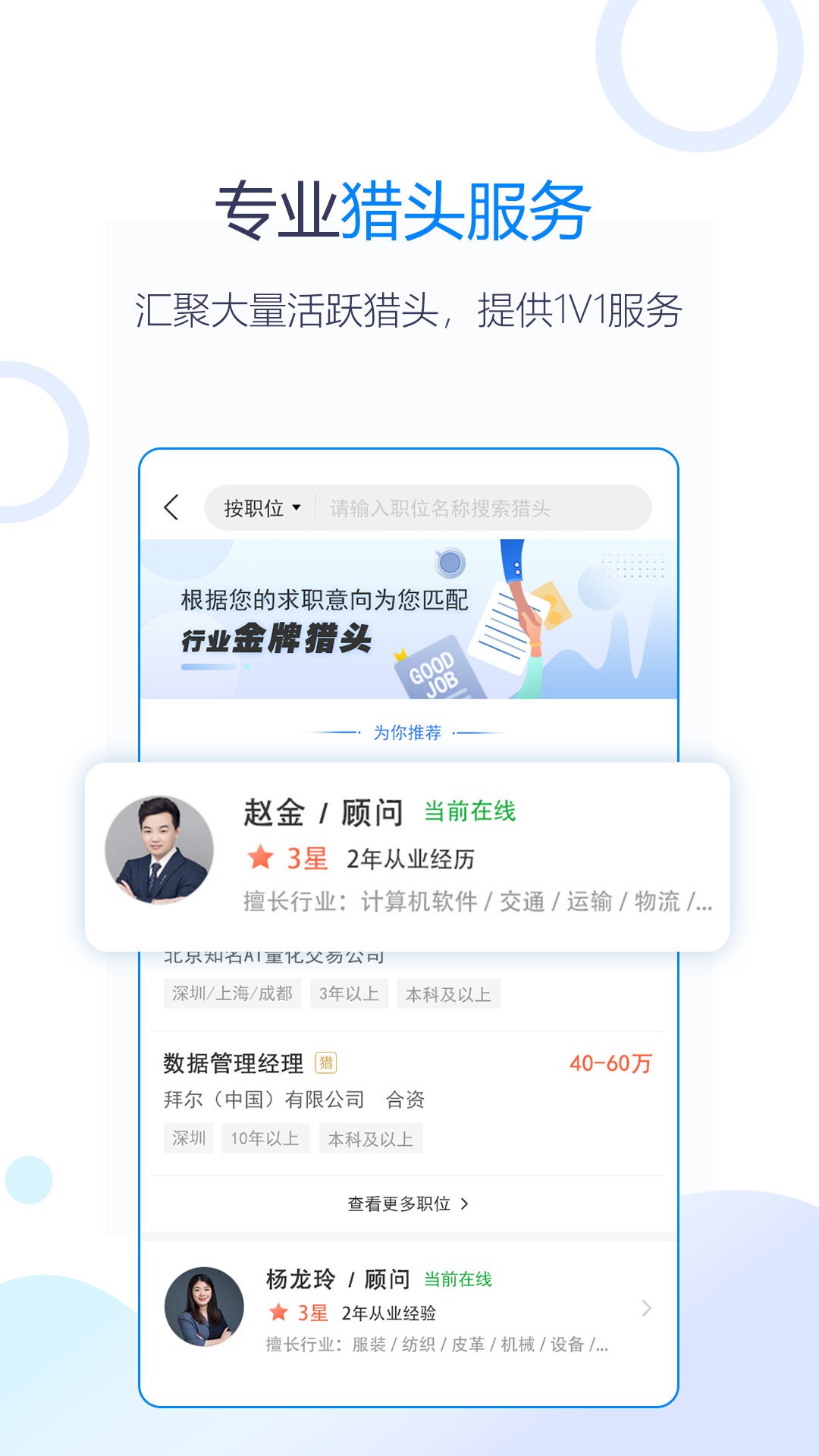Switch to the 为你推荐 section
Screen dimensions: 819x1456
pyautogui.click(x=407, y=733)
